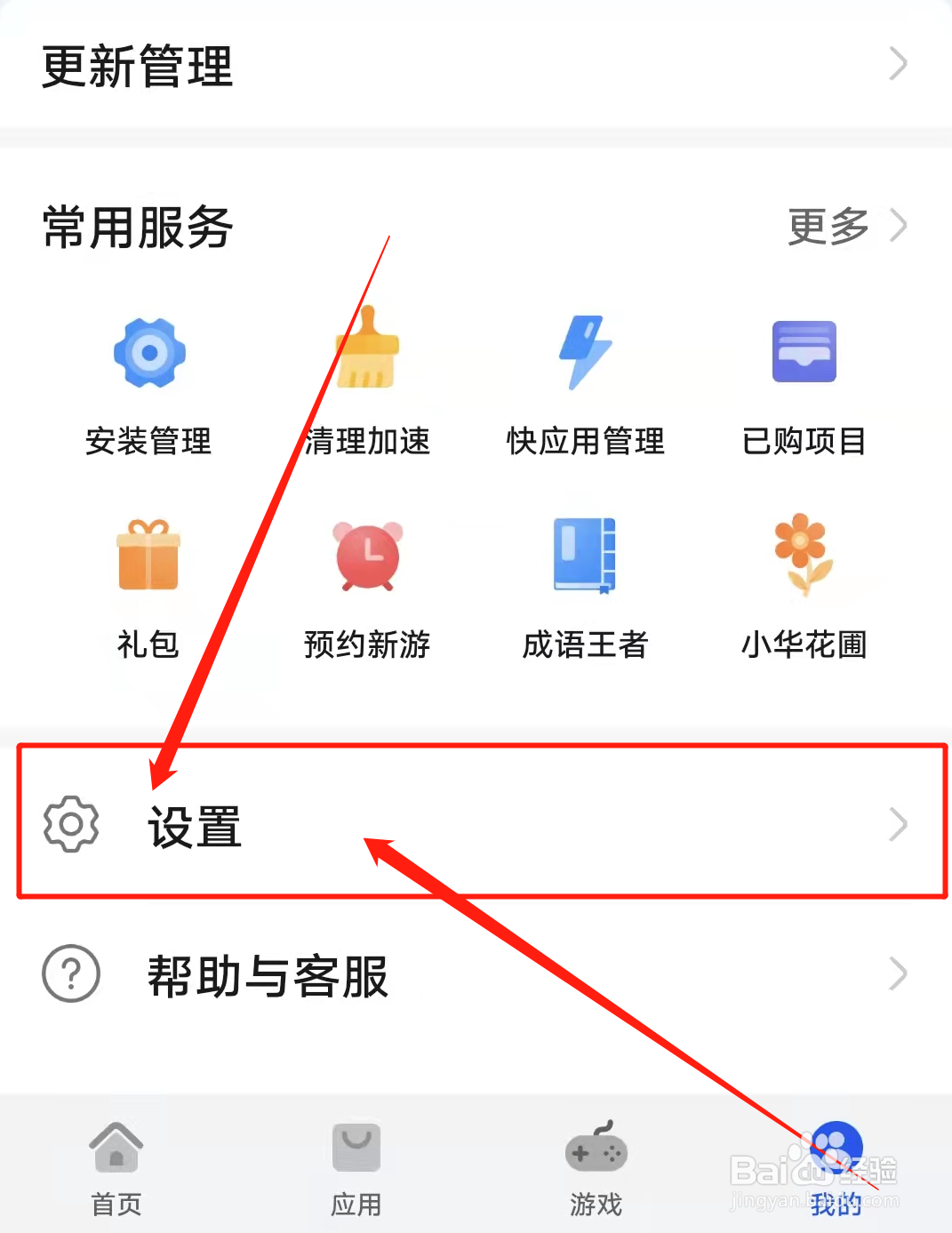Screen dimensions: 952x1233
Task: Switch to the 游戏 tab
Action: point(597,1165)
